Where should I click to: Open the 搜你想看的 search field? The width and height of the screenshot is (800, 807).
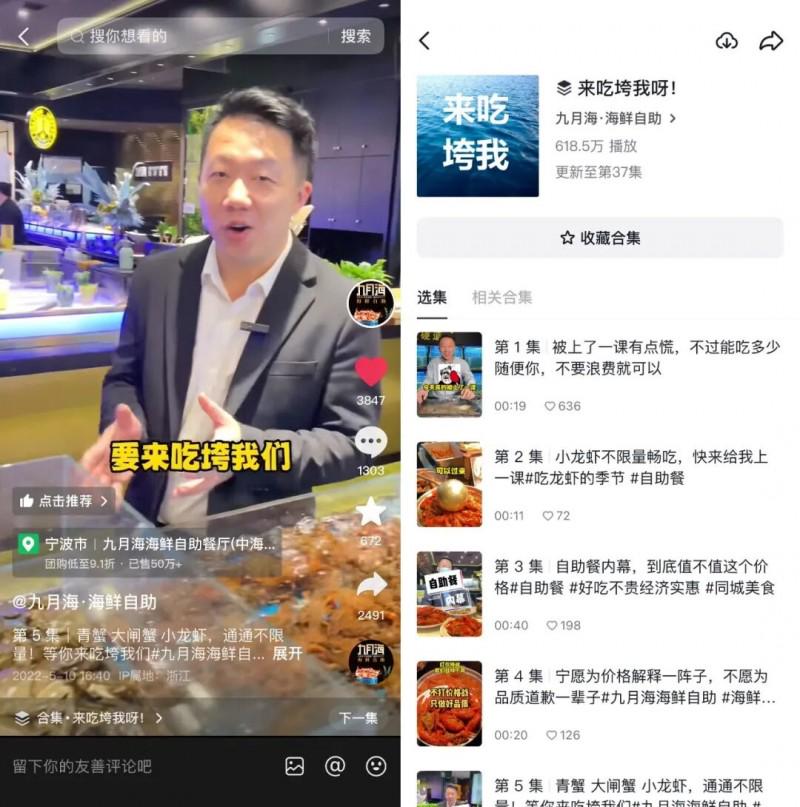190,36
